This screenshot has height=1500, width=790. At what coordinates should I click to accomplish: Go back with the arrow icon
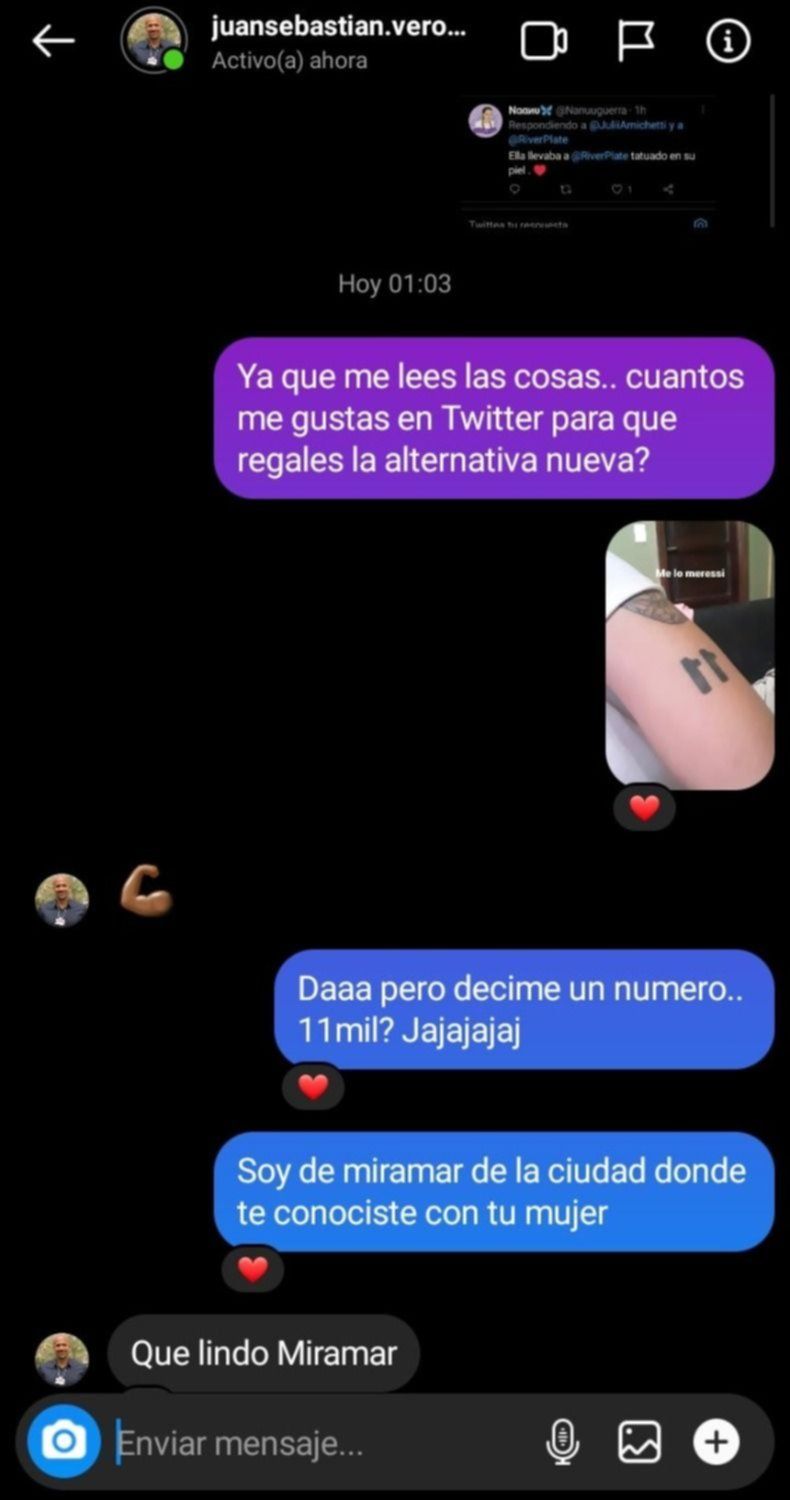(53, 42)
